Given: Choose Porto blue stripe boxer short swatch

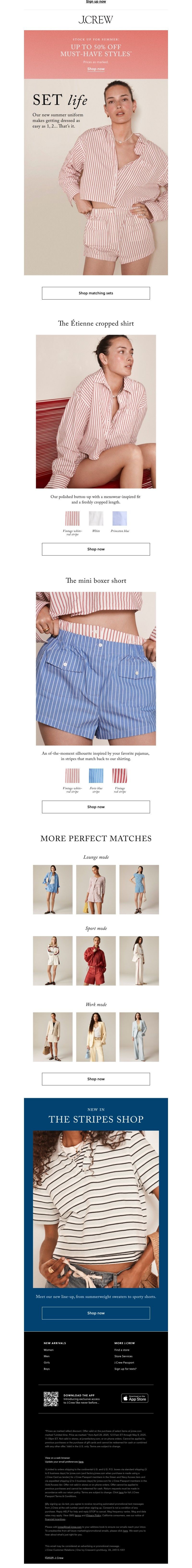Looking at the screenshot, I should 96,775.
